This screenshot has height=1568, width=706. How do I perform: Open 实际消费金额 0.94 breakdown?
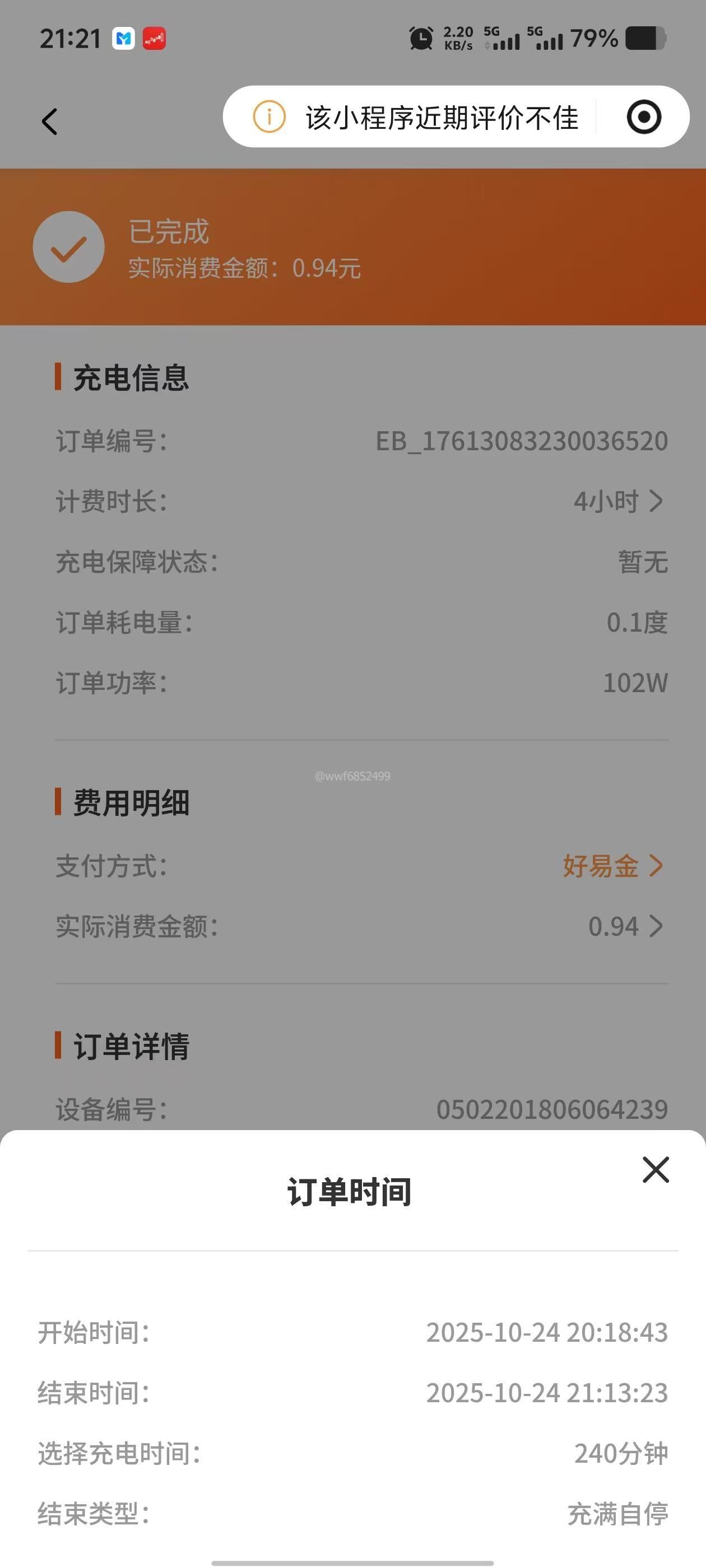click(x=624, y=926)
